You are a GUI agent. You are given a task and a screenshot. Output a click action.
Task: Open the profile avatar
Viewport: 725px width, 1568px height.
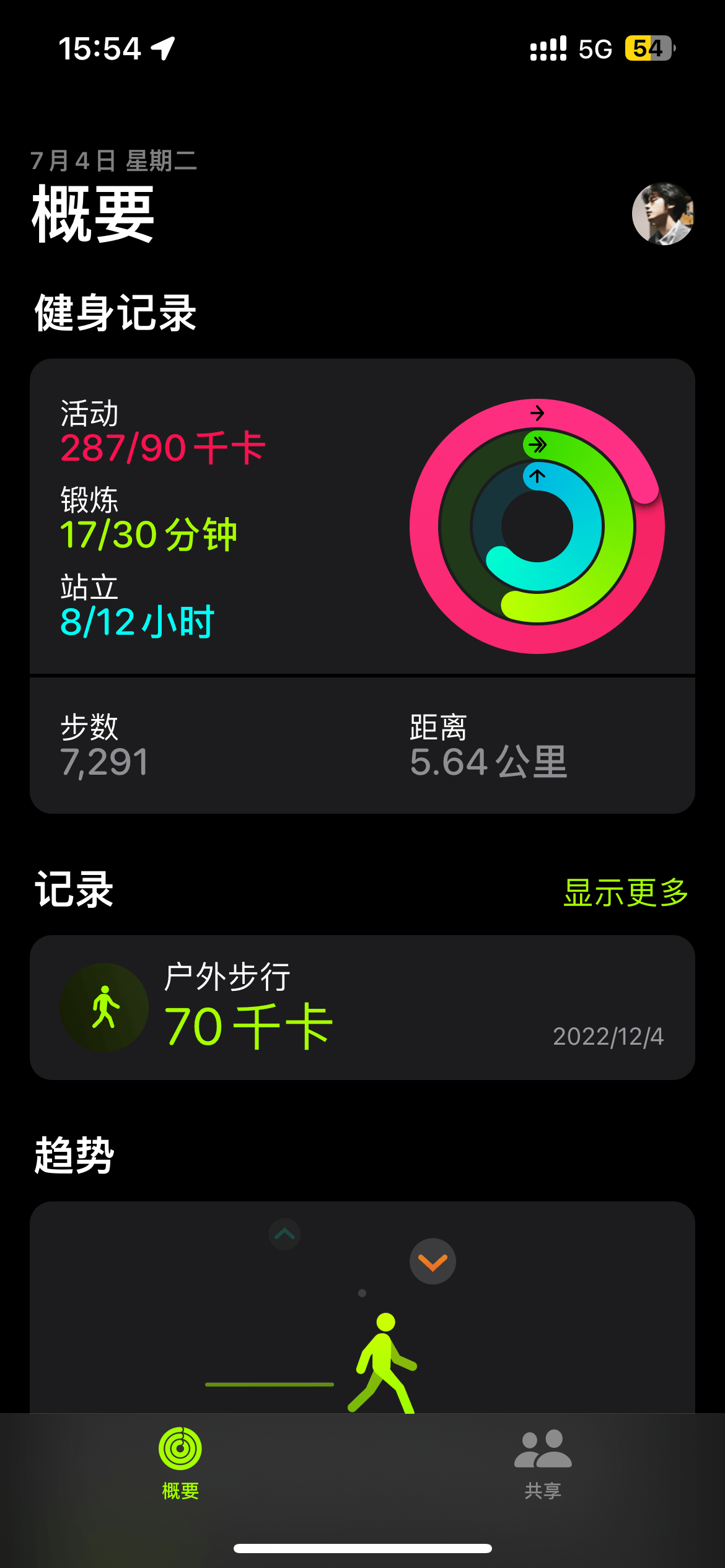(662, 214)
